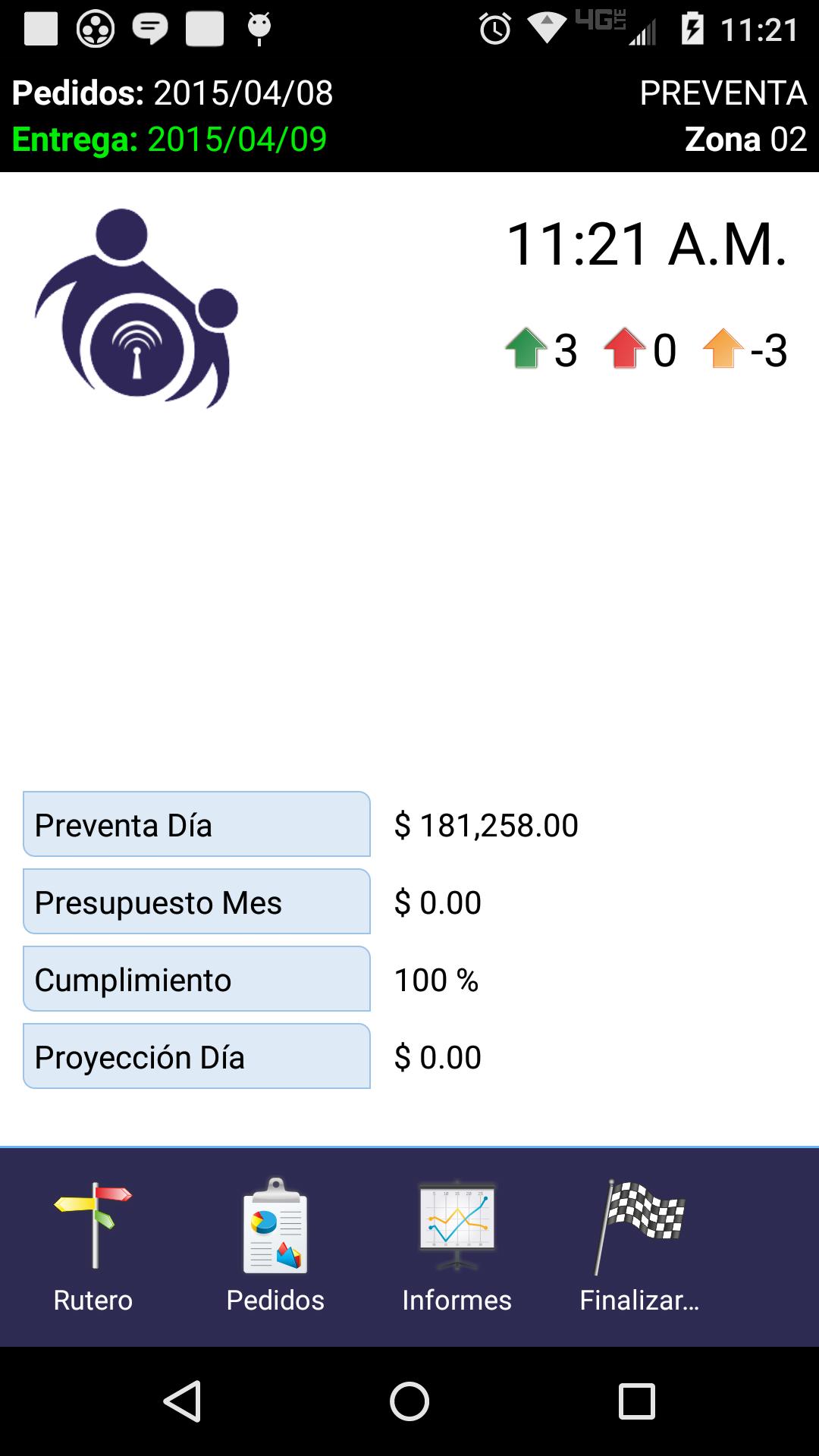View the Proyección Día details

196,1056
